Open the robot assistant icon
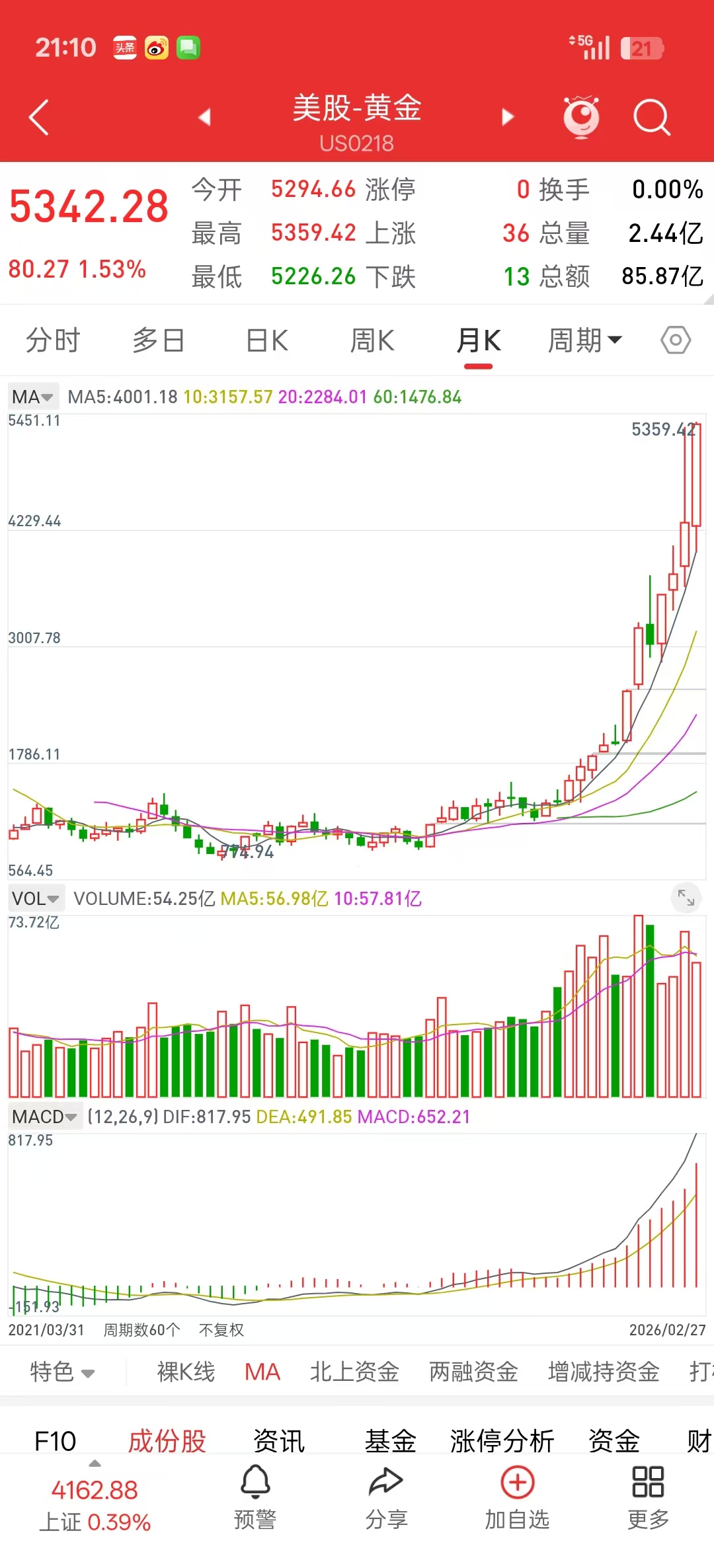Viewport: 714px width, 1568px height. pyautogui.click(x=581, y=117)
